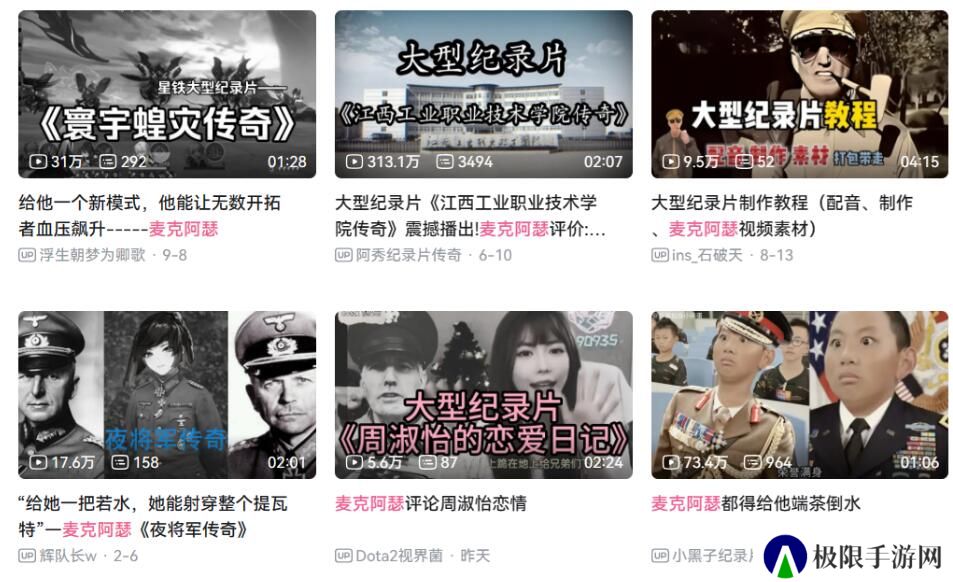The height and width of the screenshot is (582, 953).
Task: Open uploader 辉队长w's page
Action: (67, 555)
